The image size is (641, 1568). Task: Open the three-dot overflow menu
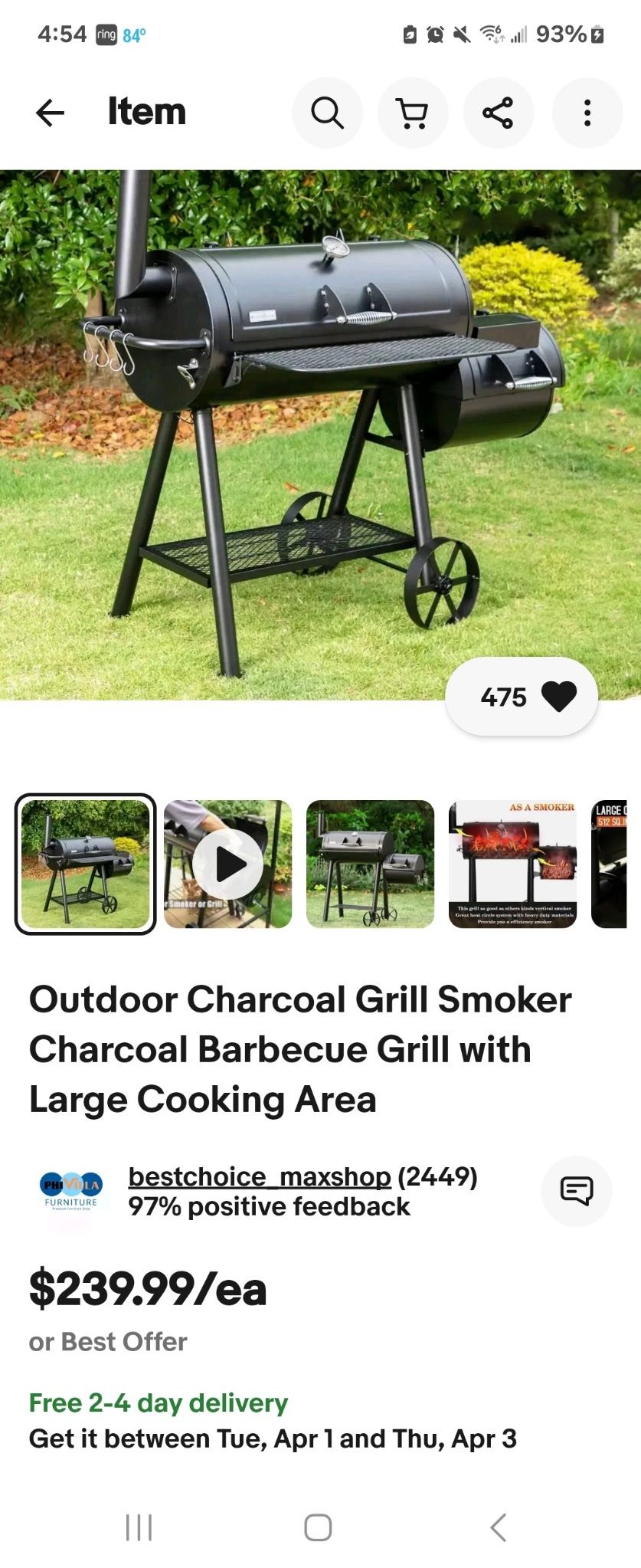(586, 112)
